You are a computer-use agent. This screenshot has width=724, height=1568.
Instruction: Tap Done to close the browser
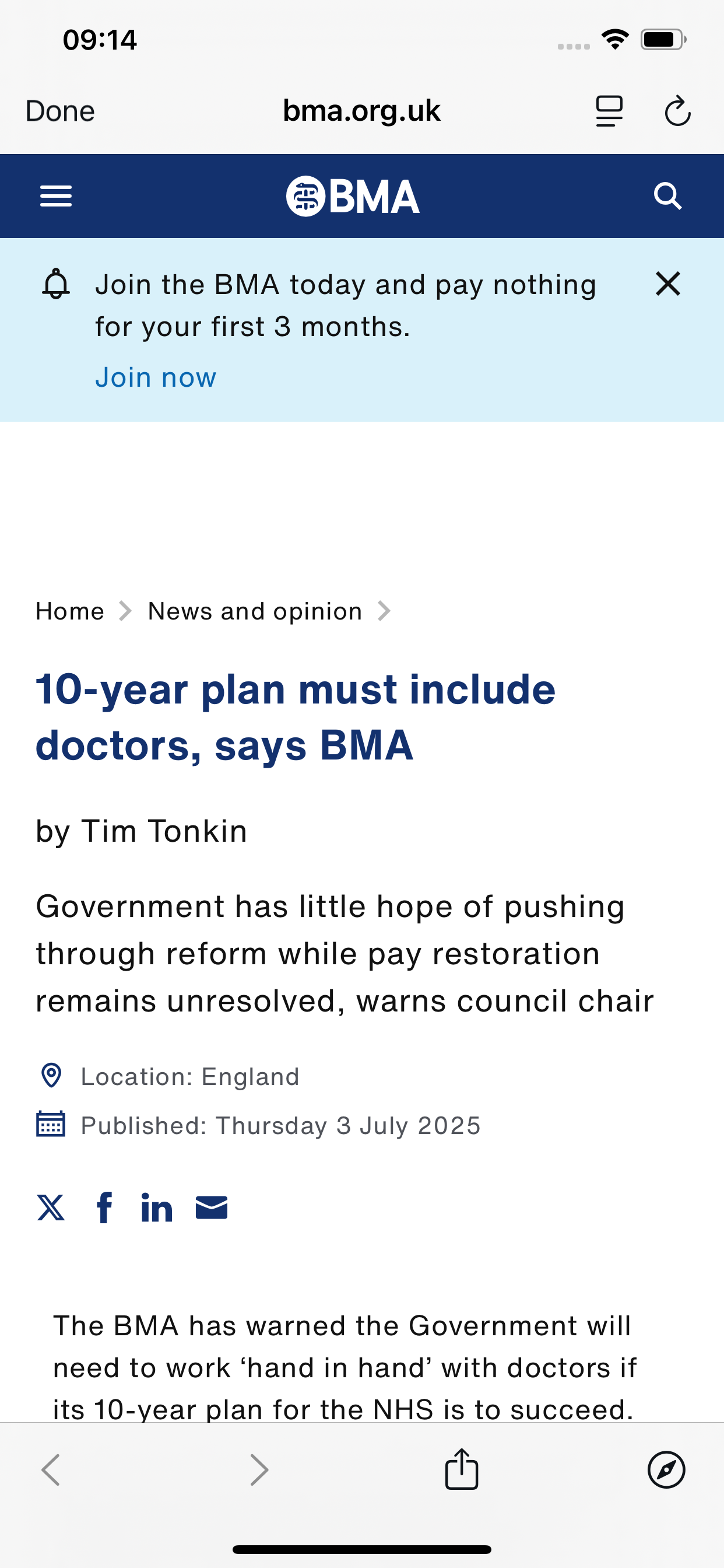(x=60, y=111)
